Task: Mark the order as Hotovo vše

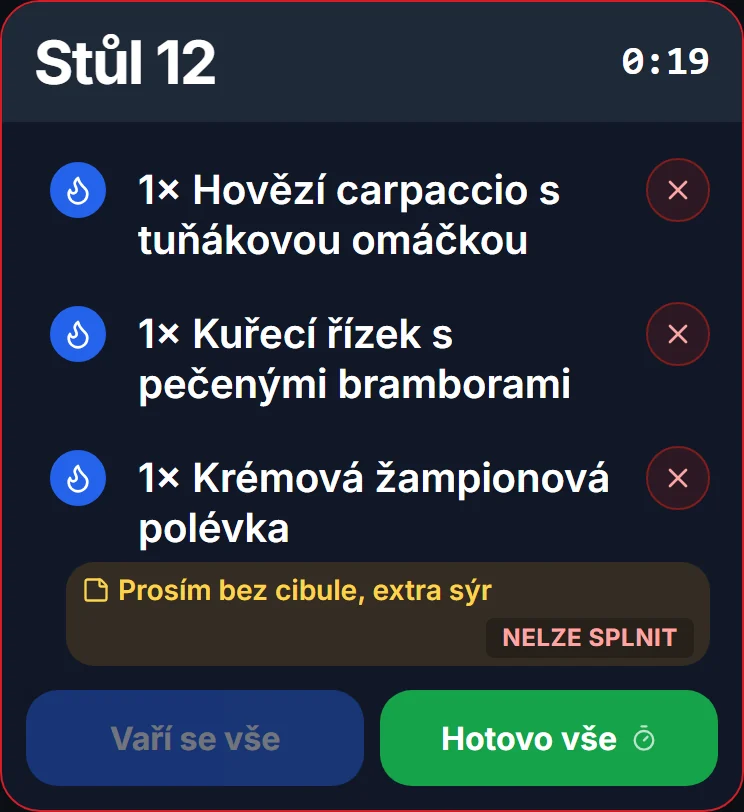Action: pos(549,738)
